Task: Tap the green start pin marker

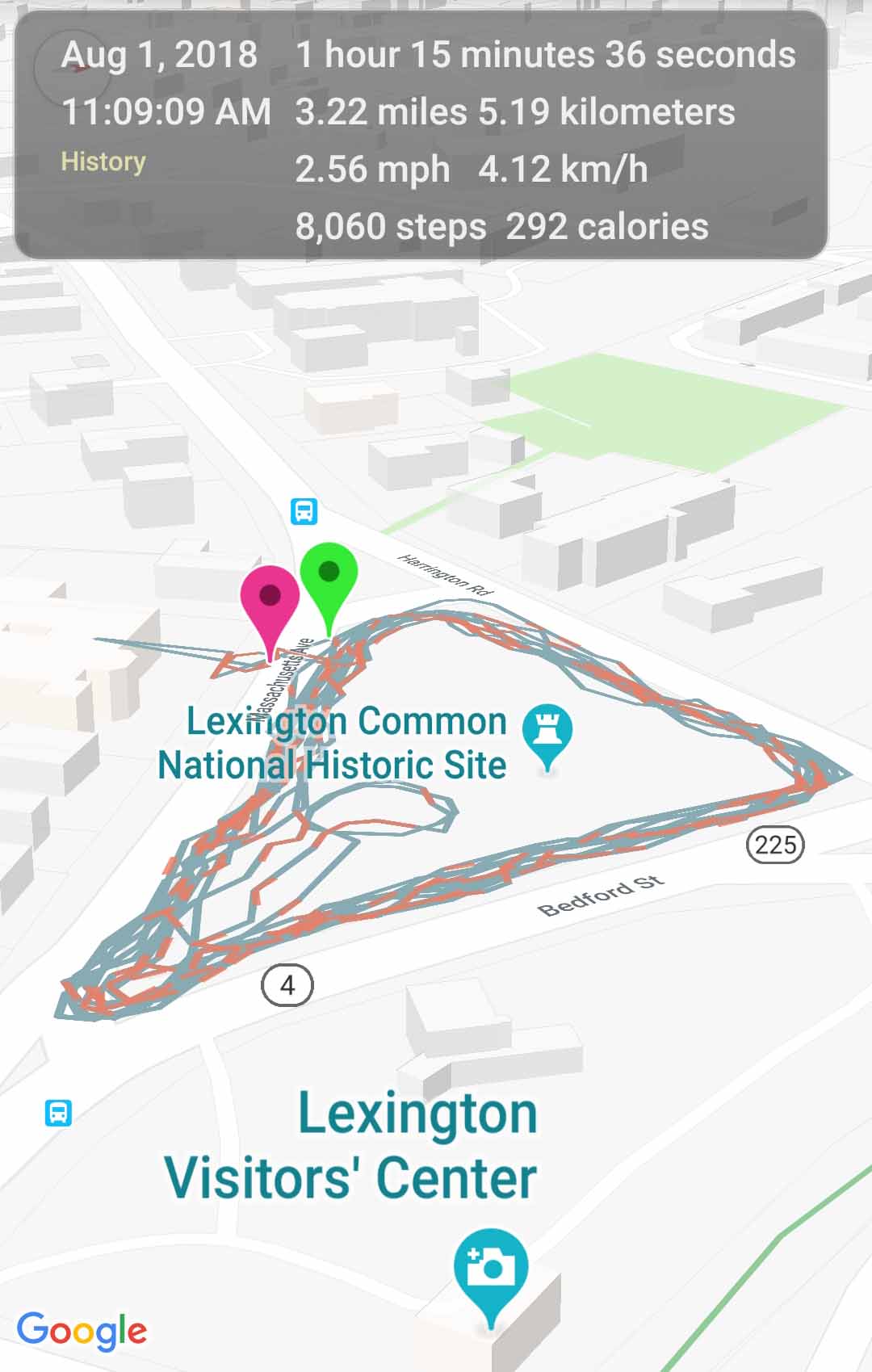Action: 329,575
